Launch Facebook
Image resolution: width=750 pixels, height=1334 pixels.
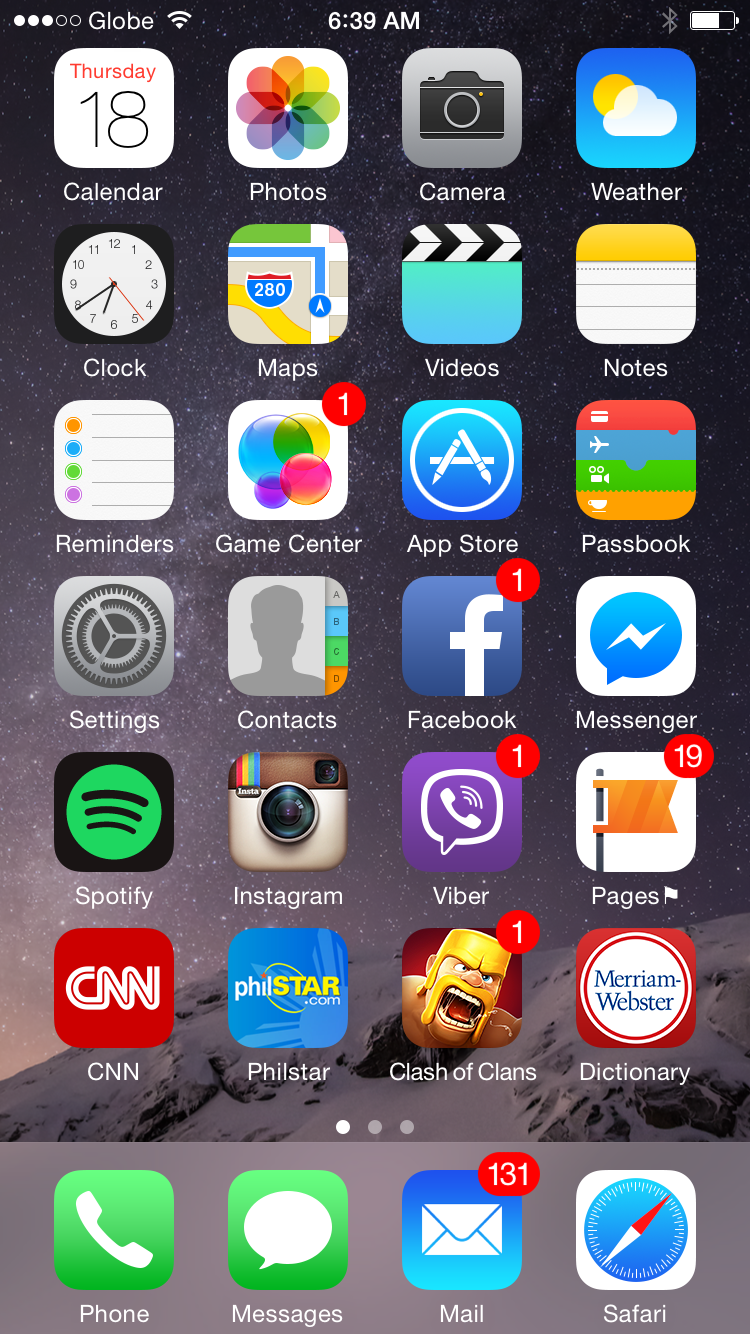pos(462,636)
